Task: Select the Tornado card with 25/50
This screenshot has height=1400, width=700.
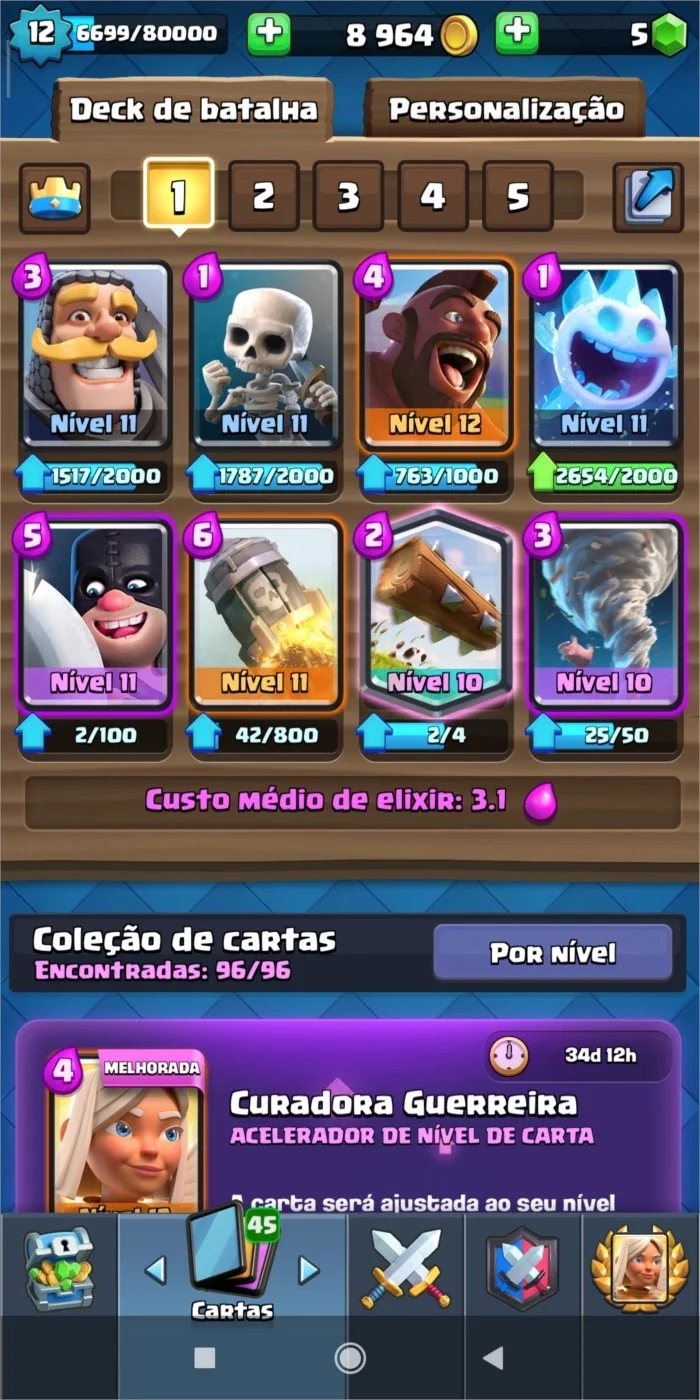Action: click(x=605, y=615)
